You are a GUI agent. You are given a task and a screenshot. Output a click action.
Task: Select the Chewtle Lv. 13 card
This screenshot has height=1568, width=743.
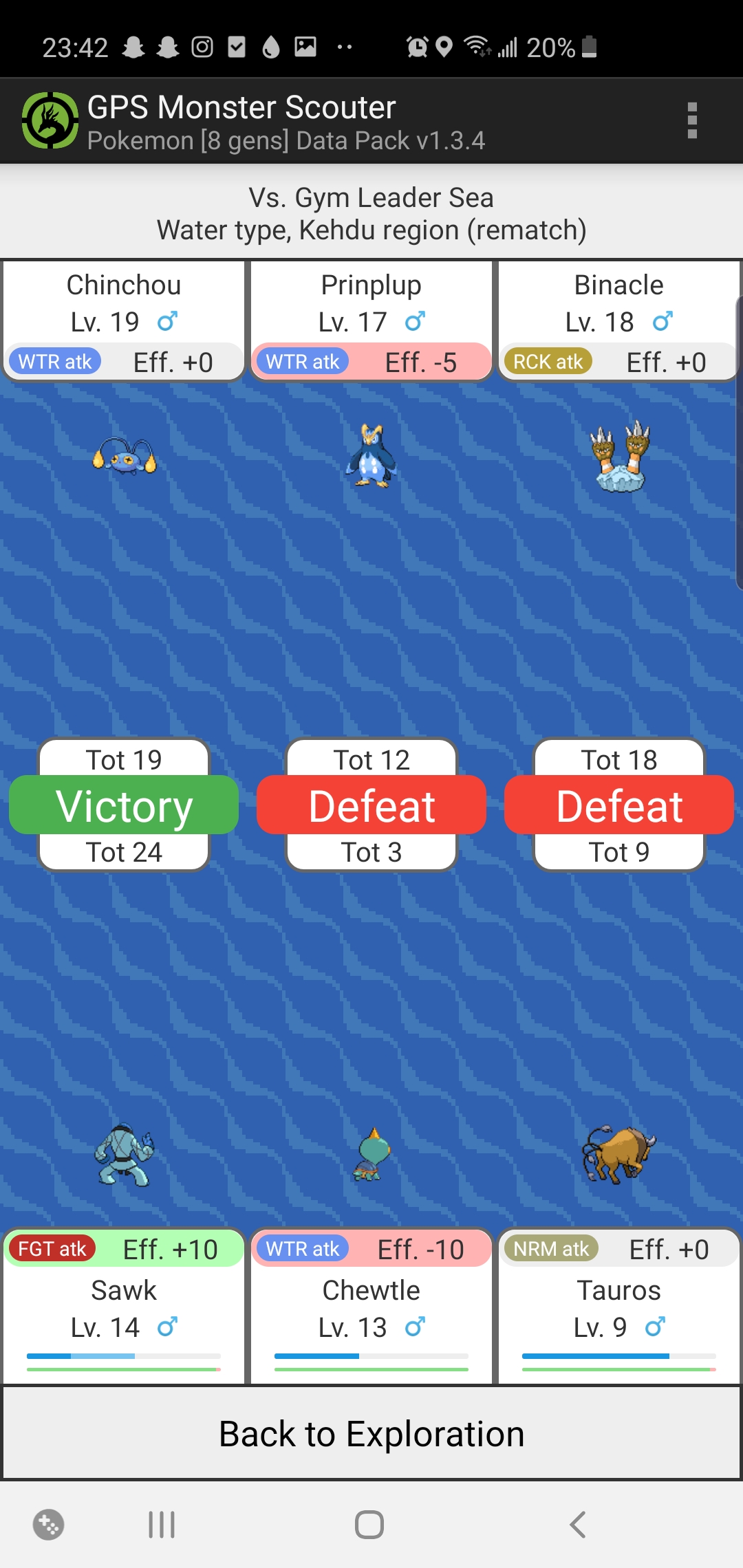(371, 1307)
